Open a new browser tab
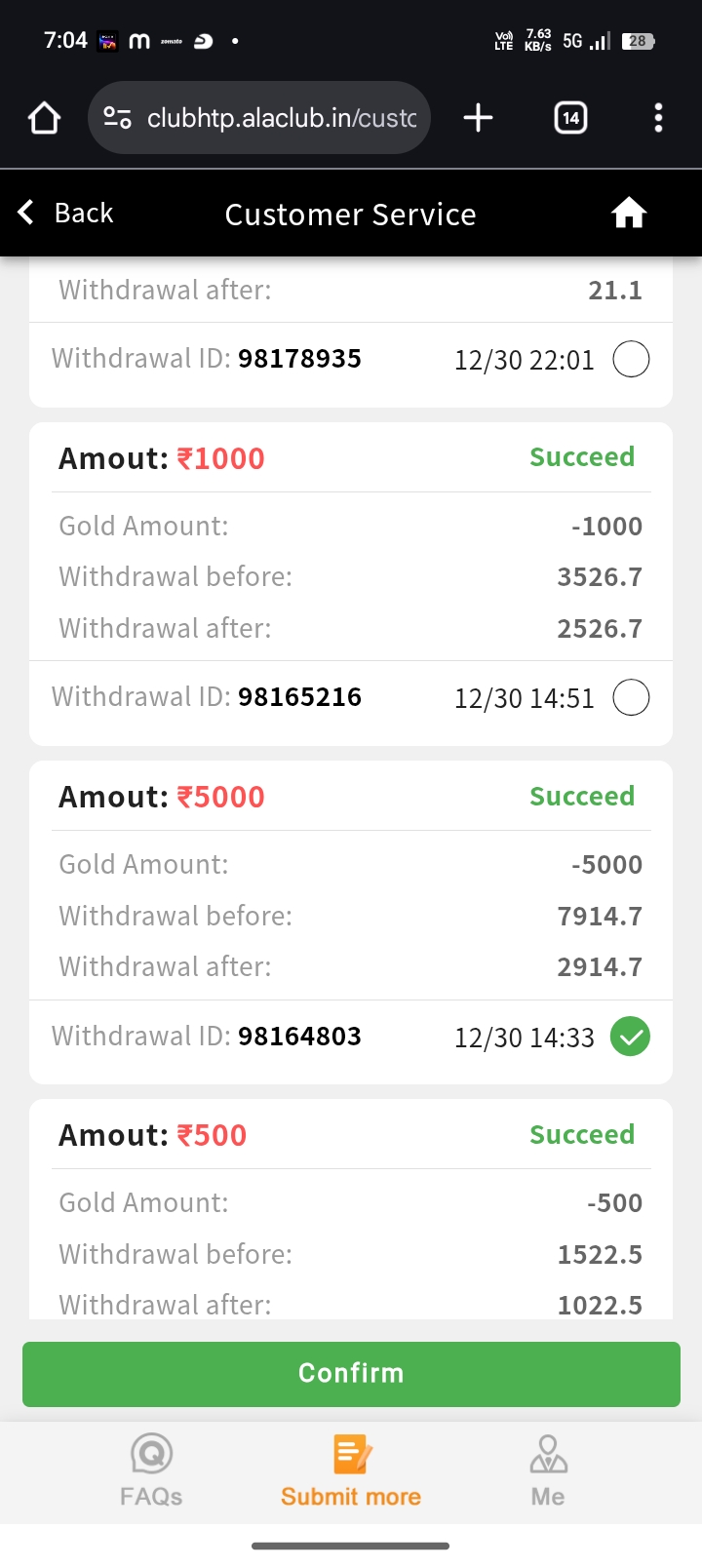Viewport: 702px width, 1568px height. pyautogui.click(x=478, y=119)
